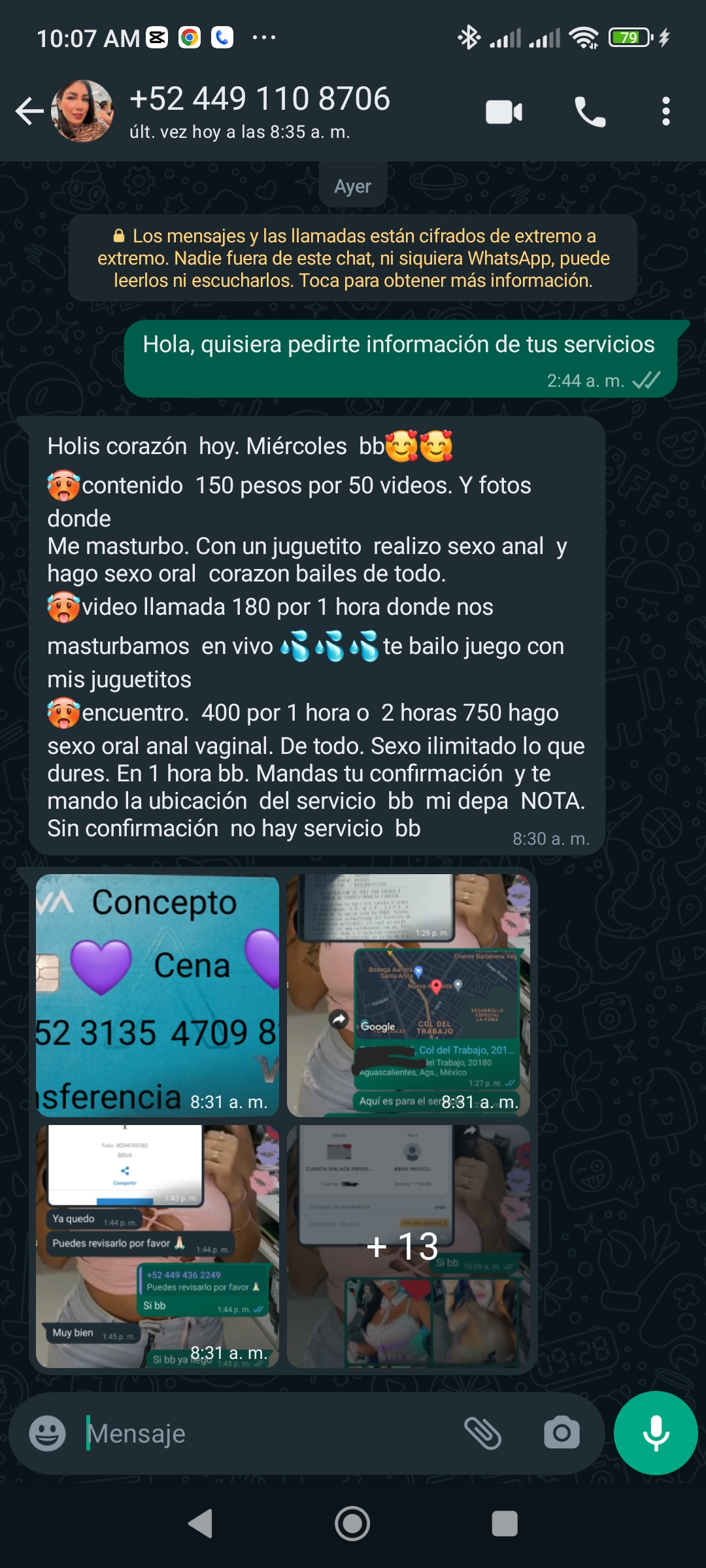Viewport: 706px width, 1568px height.
Task: Attach a file with the paperclip
Action: 482,1433
